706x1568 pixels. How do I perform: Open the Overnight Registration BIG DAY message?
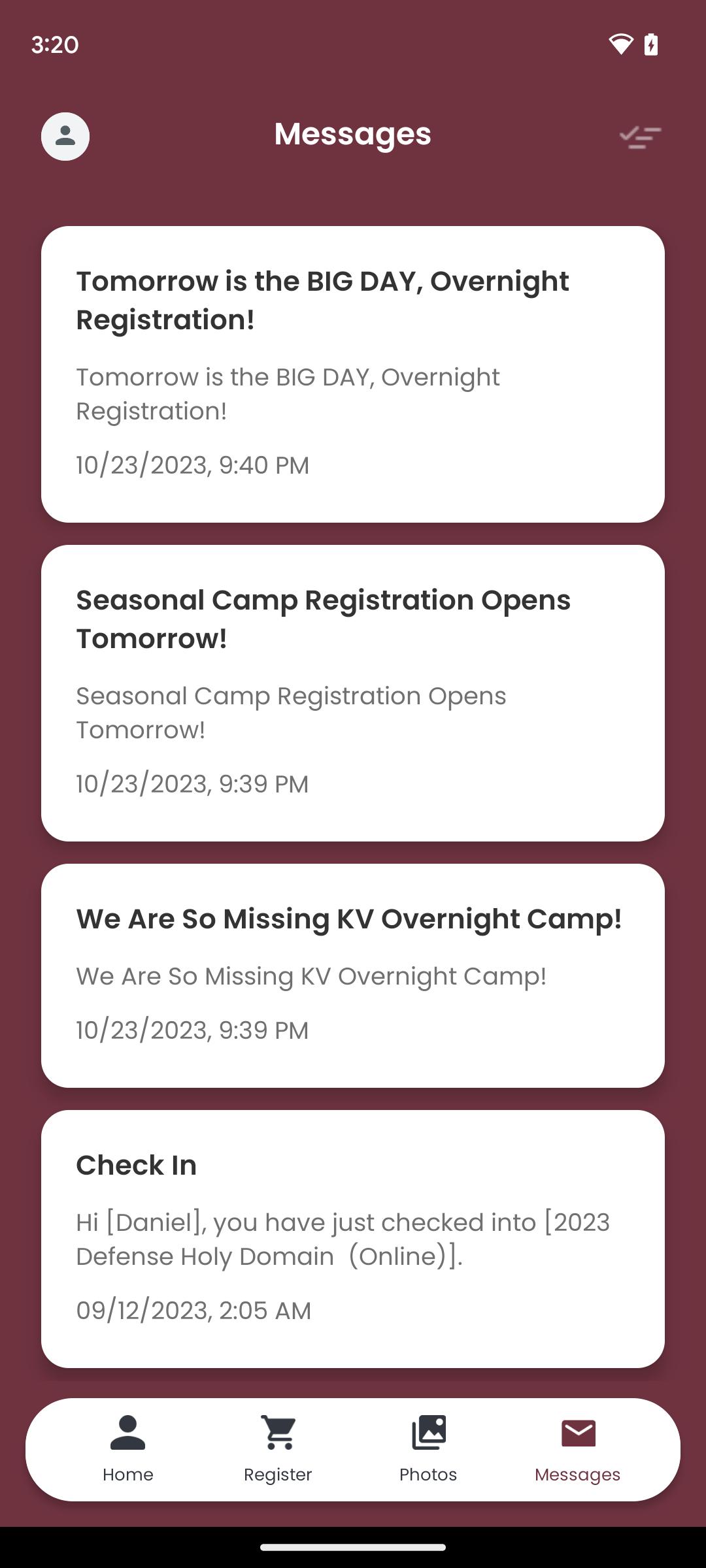(353, 374)
